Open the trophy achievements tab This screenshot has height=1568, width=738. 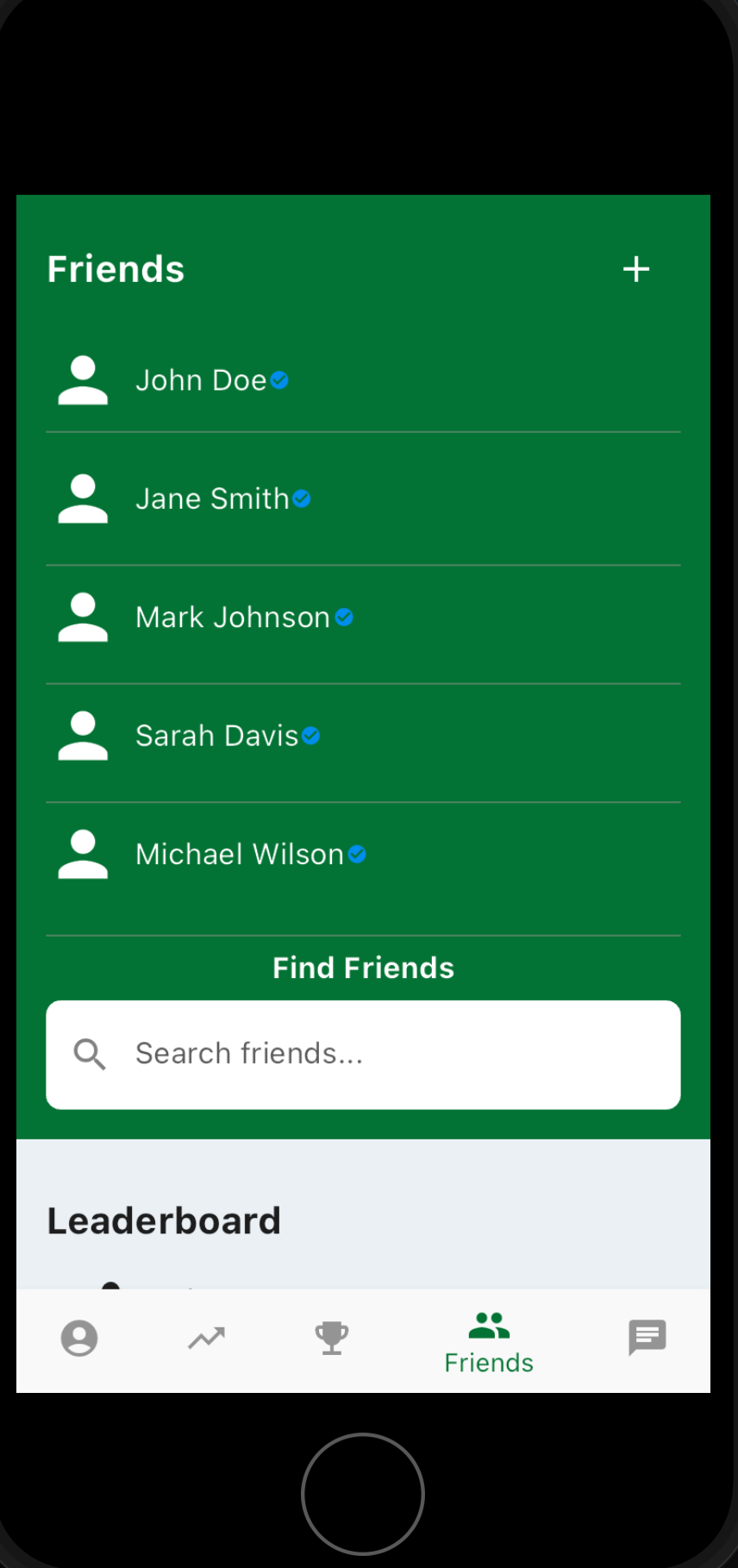point(332,1339)
